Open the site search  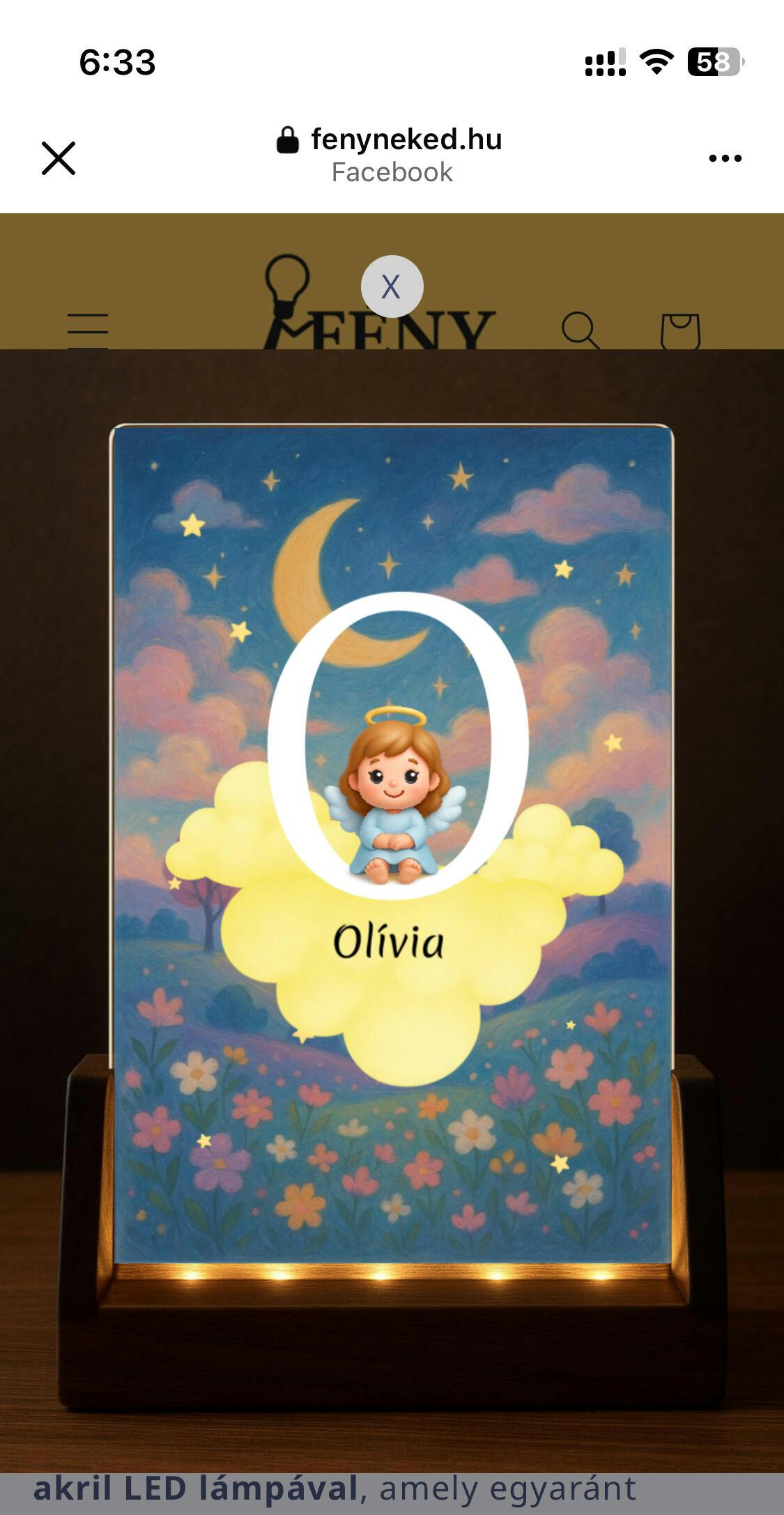tap(580, 330)
